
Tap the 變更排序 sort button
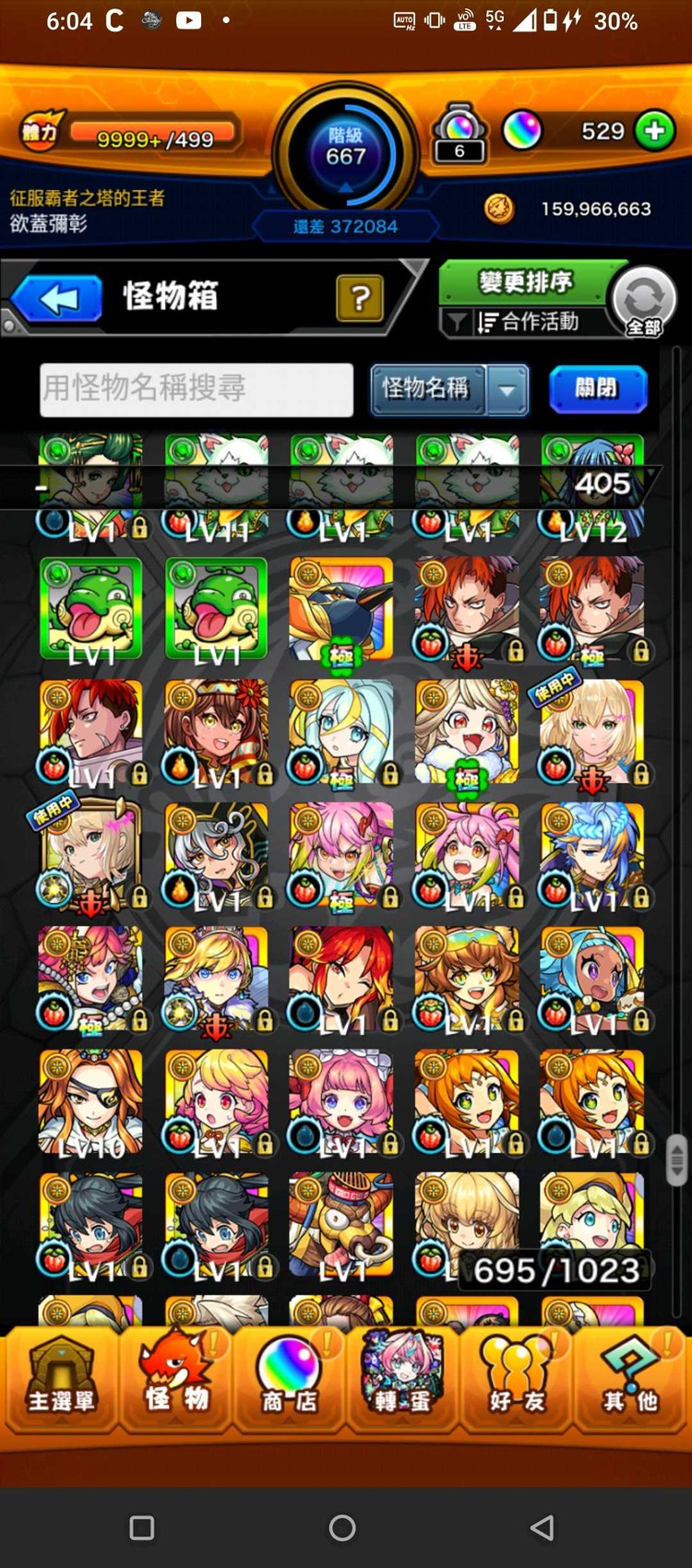(x=526, y=281)
